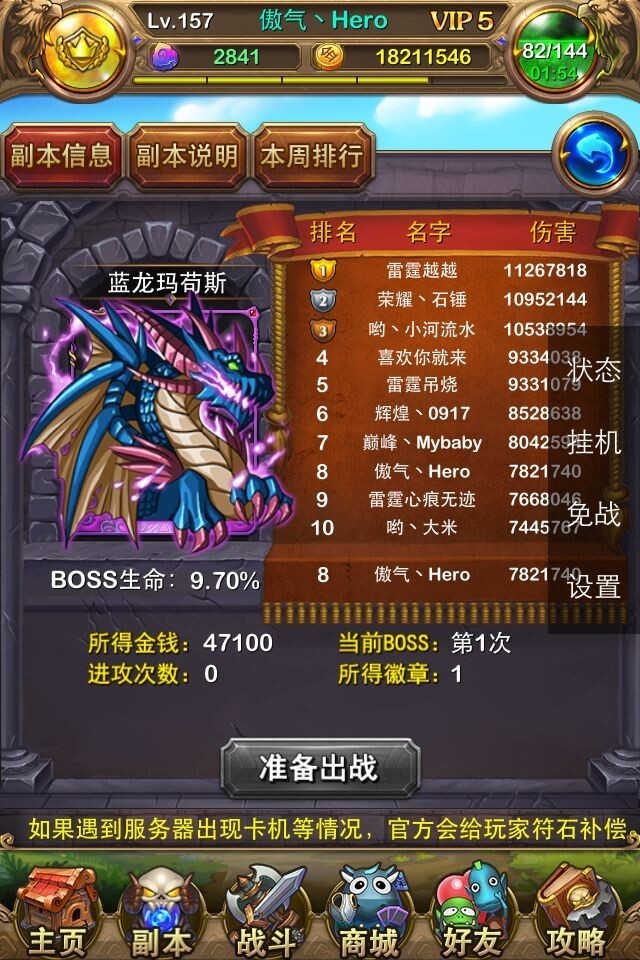The height and width of the screenshot is (960, 640).
Task: Select 挂机 from the side menu
Action: (x=594, y=441)
